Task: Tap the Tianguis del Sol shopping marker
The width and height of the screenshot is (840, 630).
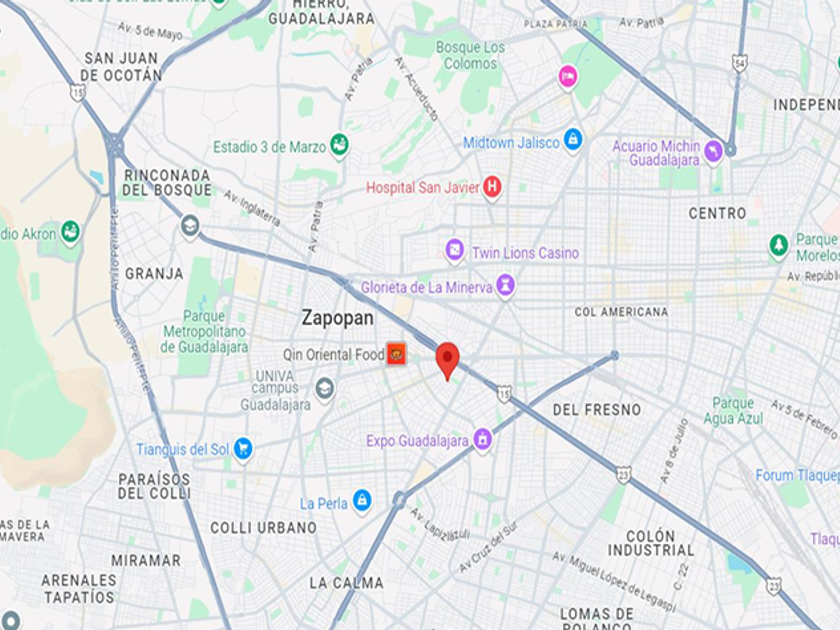Action: (x=243, y=450)
